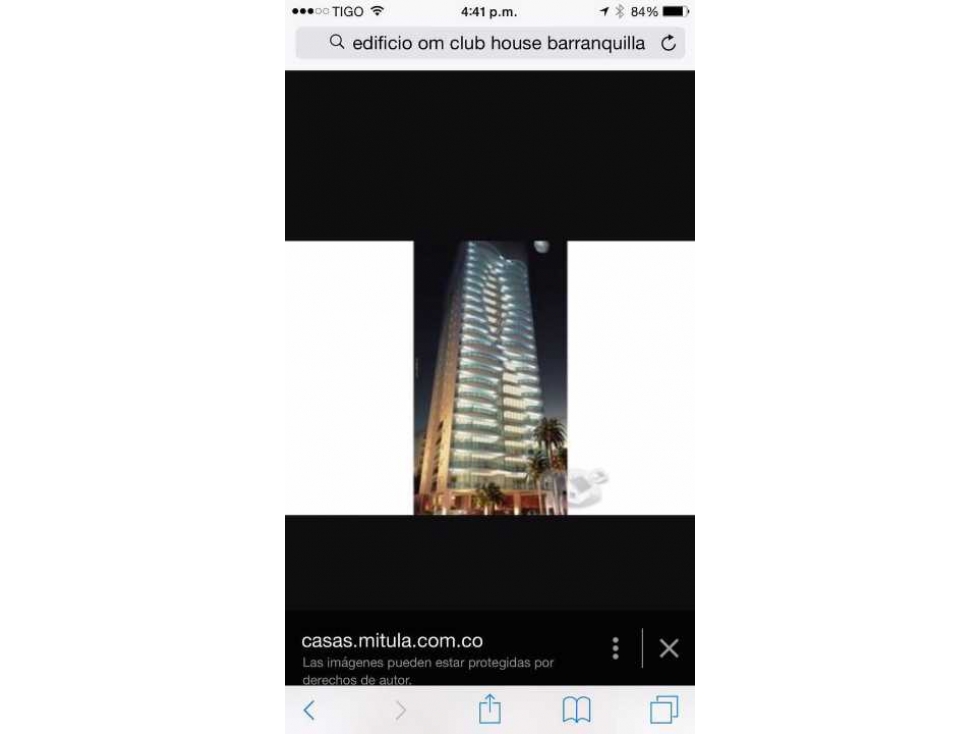The image size is (979, 734).
Task: Open the casas.mitula.com.co source link
Action: pyautogui.click(x=391, y=641)
